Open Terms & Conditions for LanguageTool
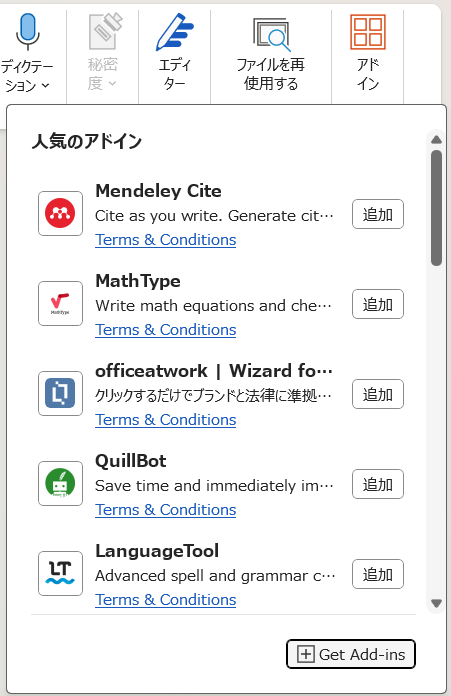 pos(166,600)
